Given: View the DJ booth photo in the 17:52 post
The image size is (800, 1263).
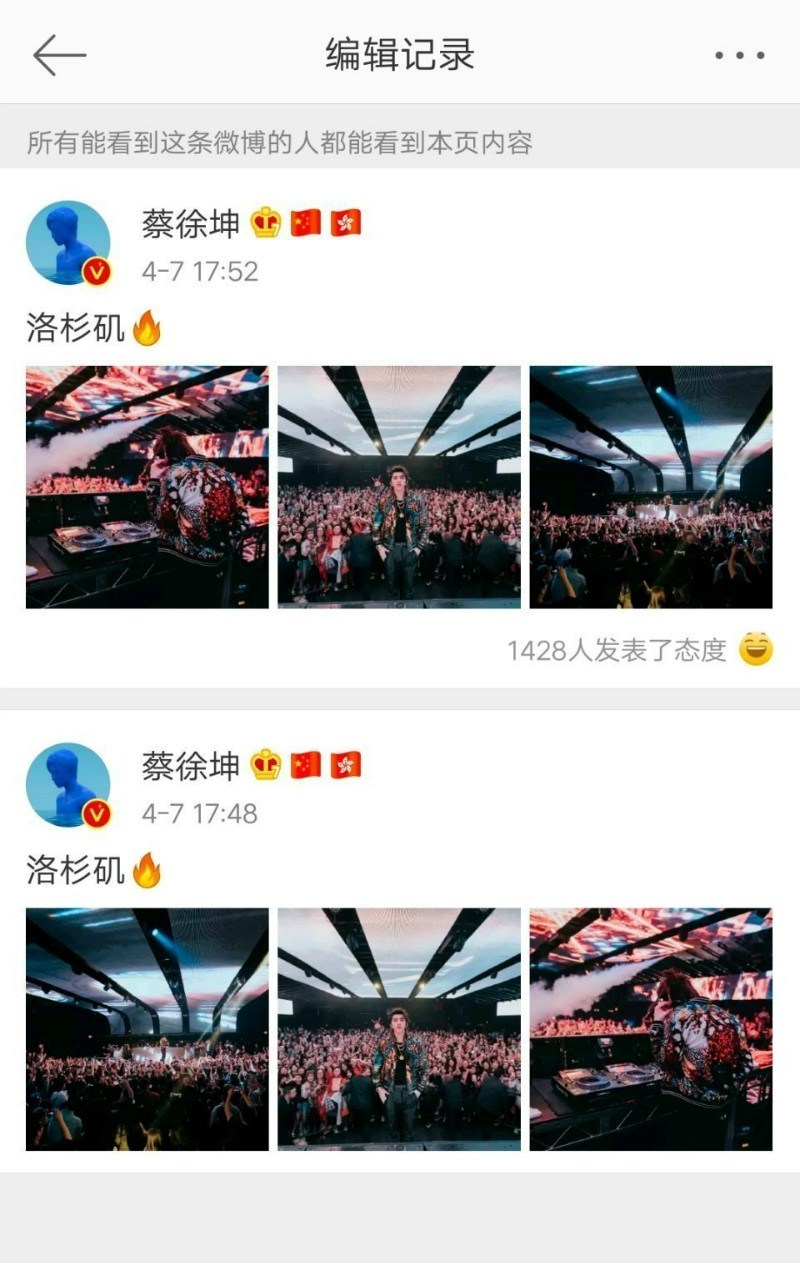Looking at the screenshot, I should [147, 487].
